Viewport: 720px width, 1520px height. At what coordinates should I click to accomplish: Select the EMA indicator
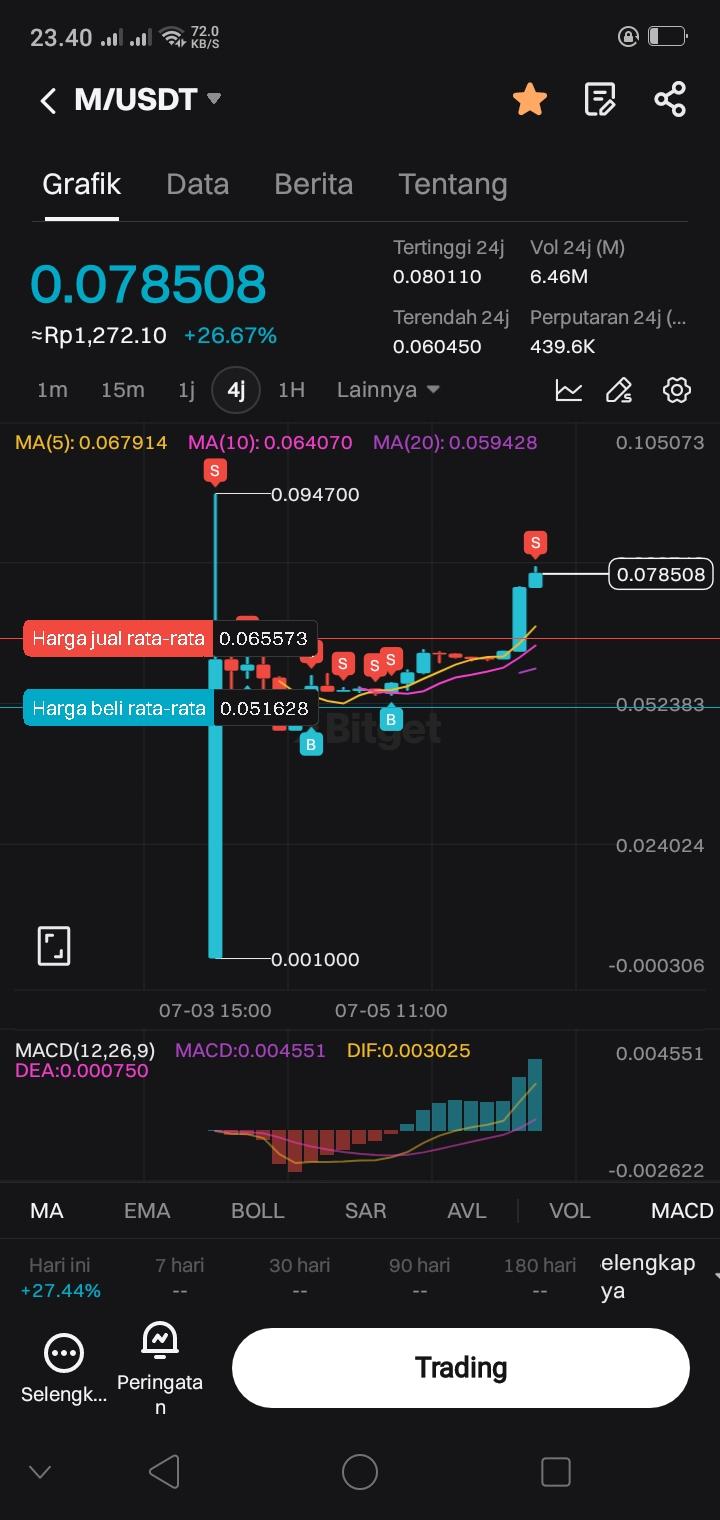pyautogui.click(x=147, y=1211)
